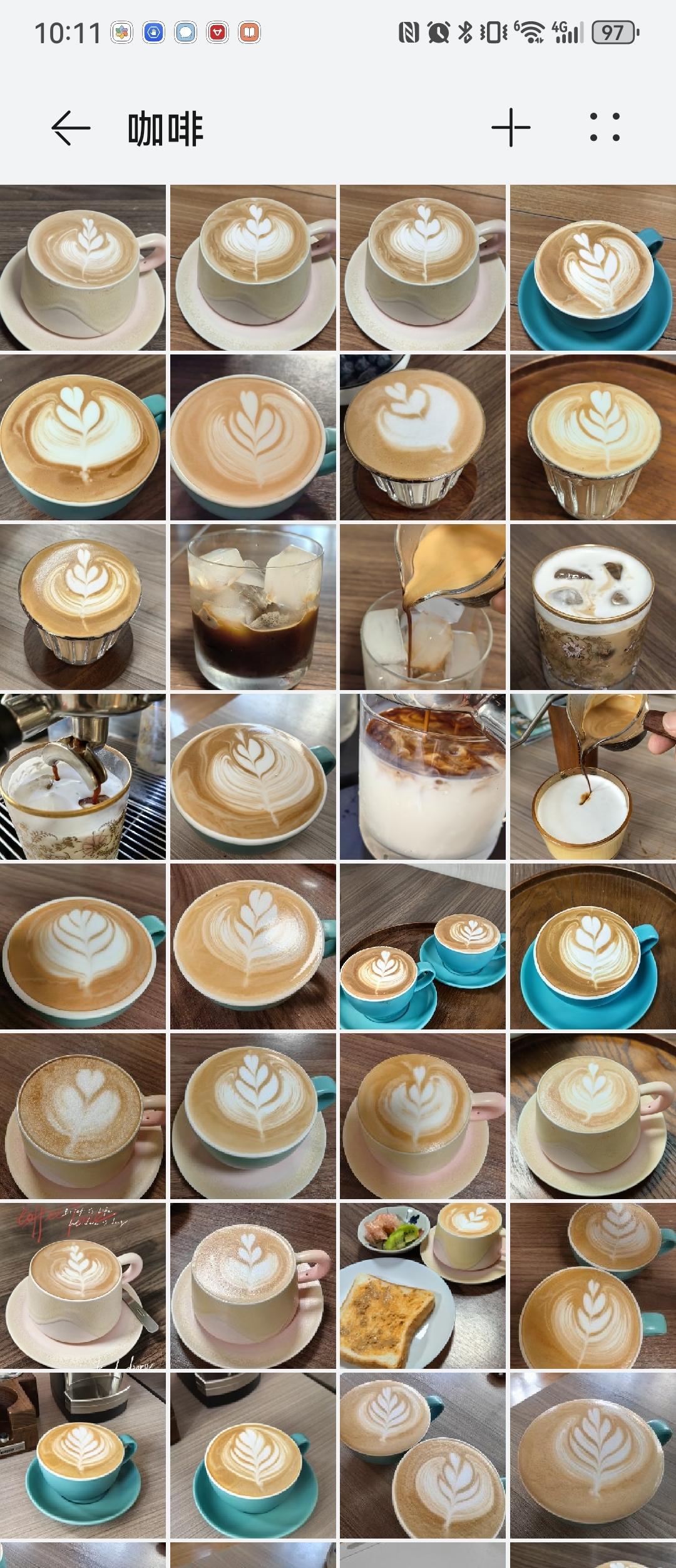Add photos with the plus icon

(x=511, y=128)
